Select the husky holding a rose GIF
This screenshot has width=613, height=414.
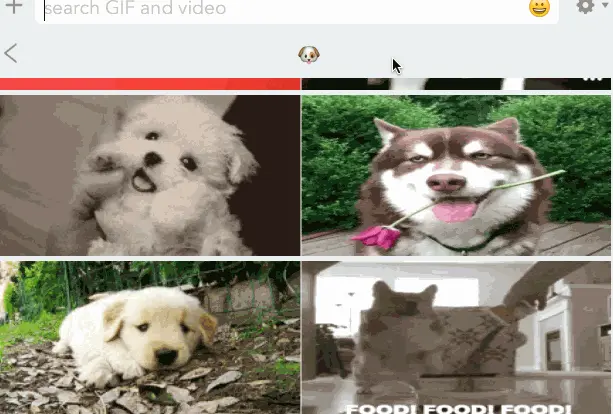point(455,175)
